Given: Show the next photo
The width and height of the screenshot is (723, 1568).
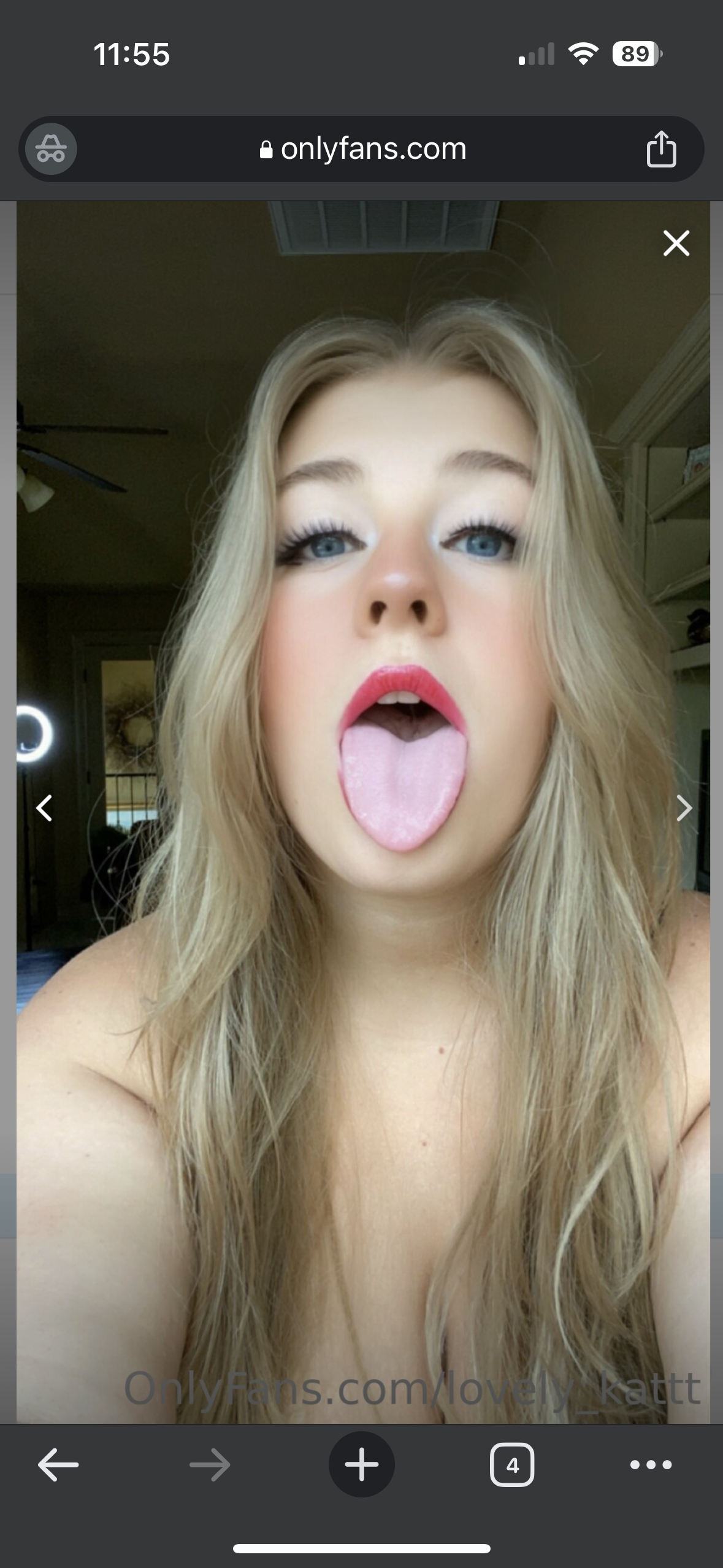Looking at the screenshot, I should click(x=684, y=808).
